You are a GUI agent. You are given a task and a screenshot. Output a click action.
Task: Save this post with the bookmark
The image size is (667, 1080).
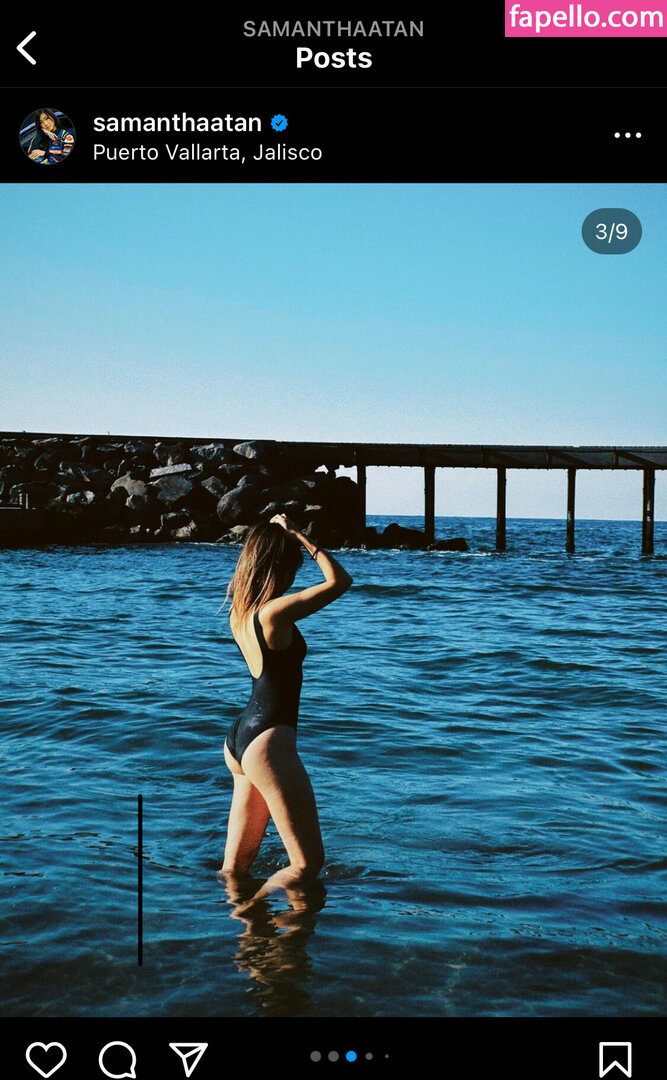click(x=615, y=1058)
